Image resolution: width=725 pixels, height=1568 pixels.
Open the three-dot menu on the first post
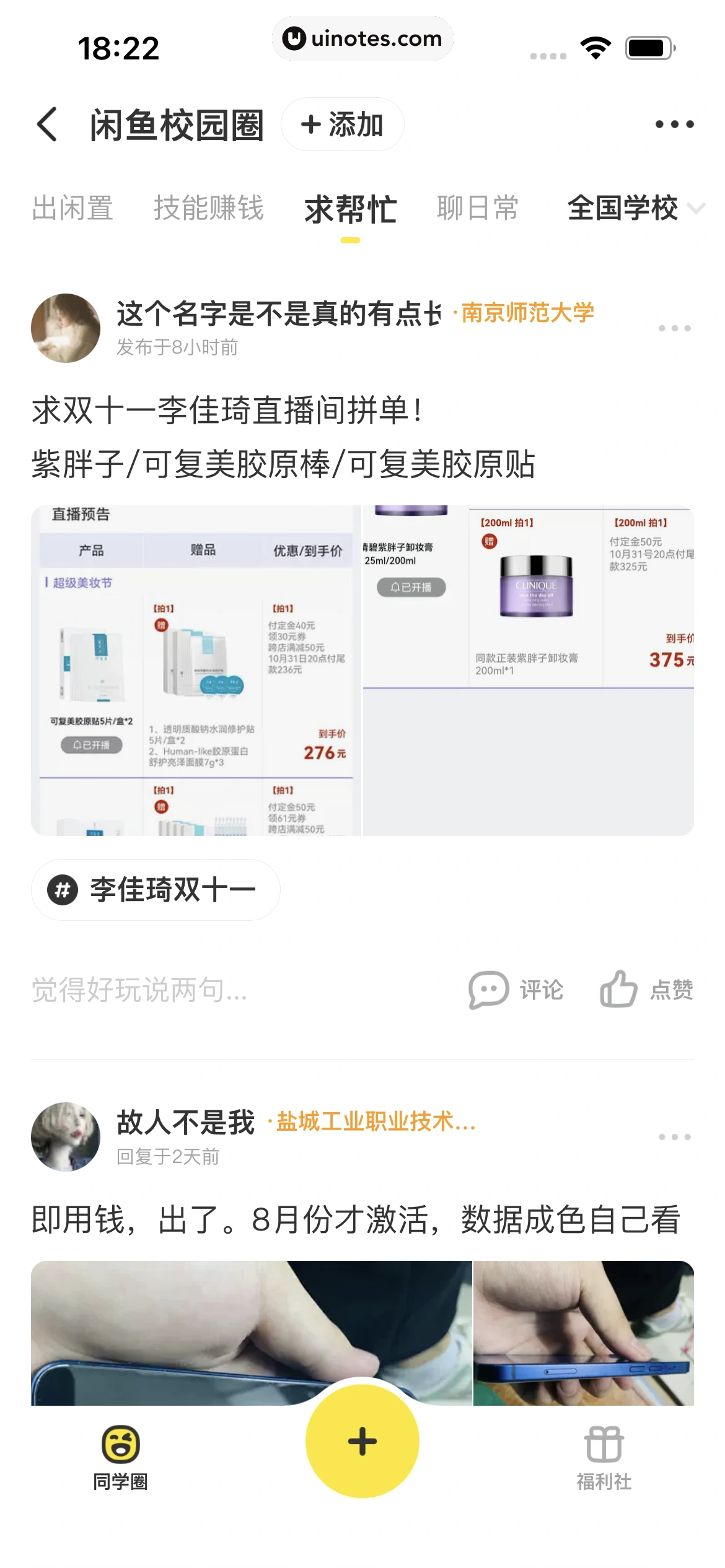(672, 328)
